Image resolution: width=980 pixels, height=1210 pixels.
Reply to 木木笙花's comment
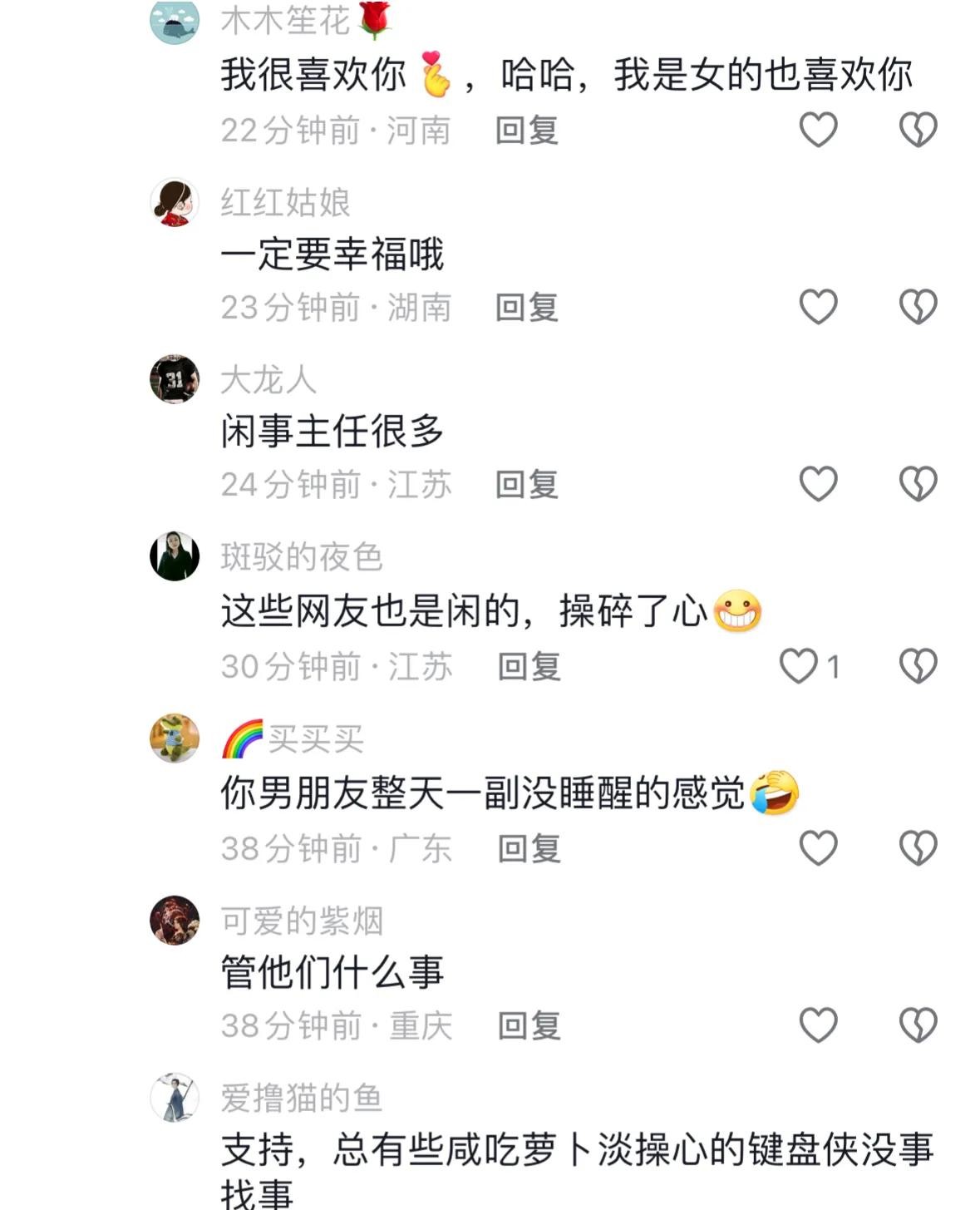[526, 131]
